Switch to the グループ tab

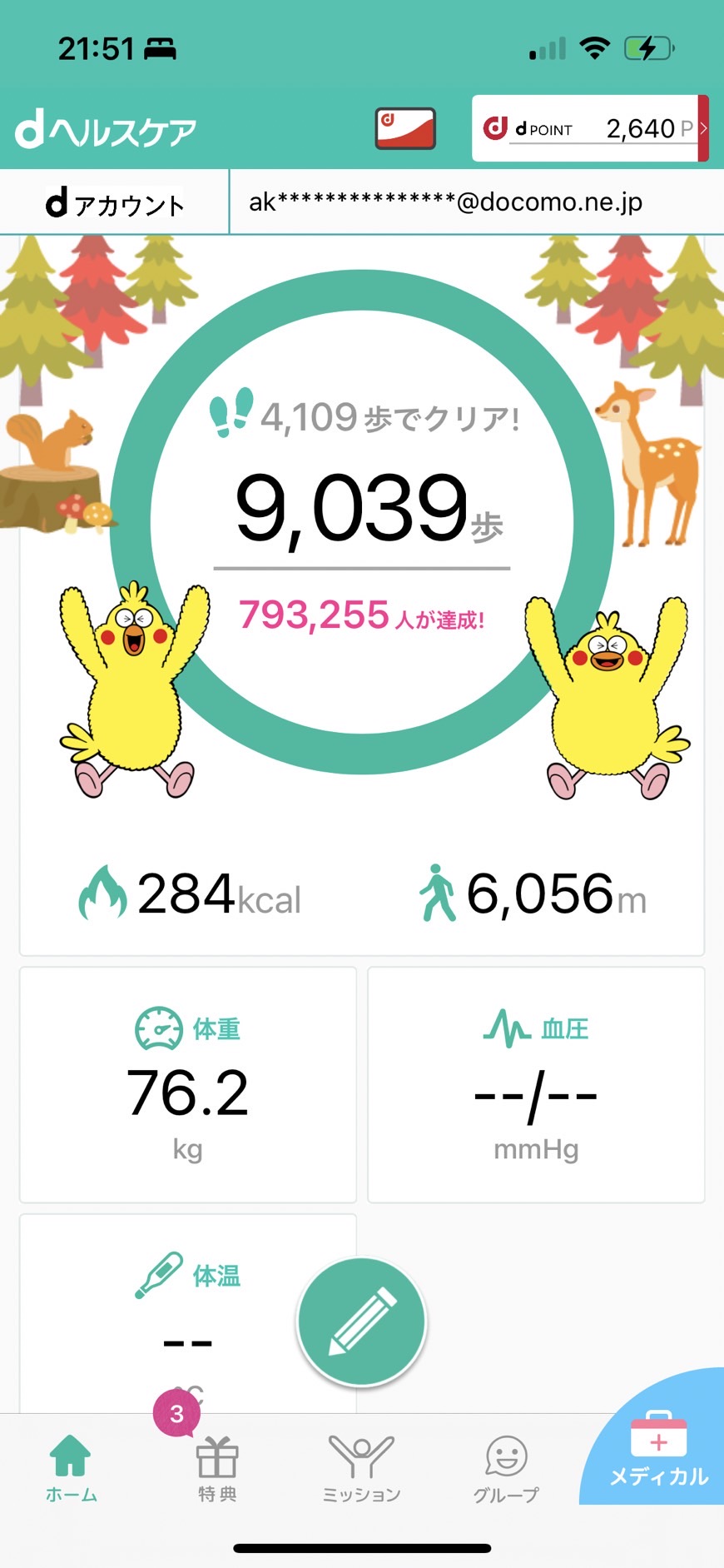coord(506,1469)
